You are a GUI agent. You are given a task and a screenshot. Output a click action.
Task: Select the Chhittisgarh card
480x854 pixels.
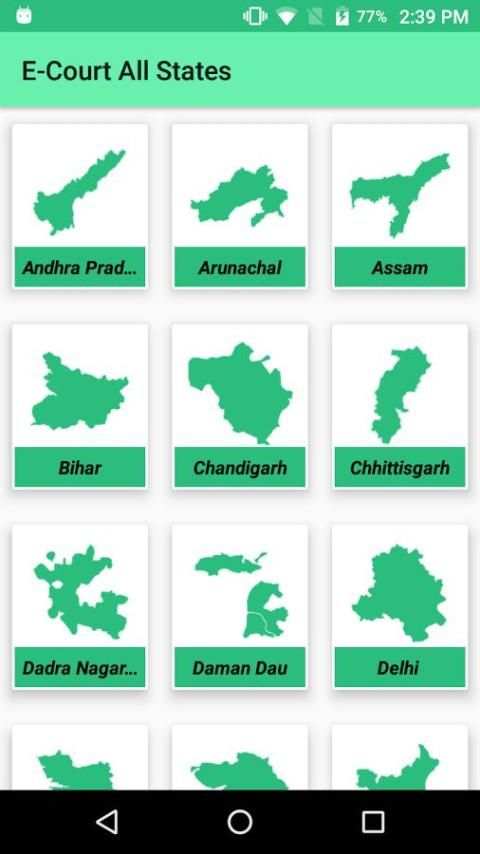click(x=400, y=406)
